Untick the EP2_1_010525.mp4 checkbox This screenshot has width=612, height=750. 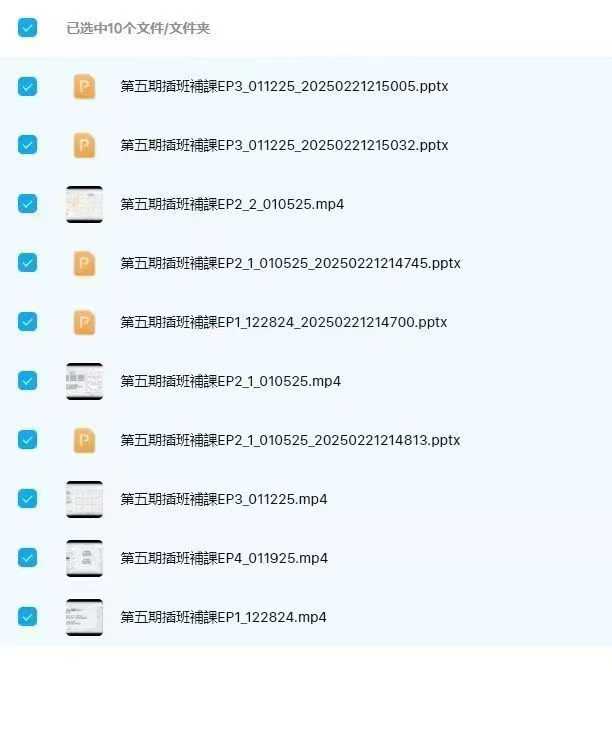pyautogui.click(x=27, y=381)
